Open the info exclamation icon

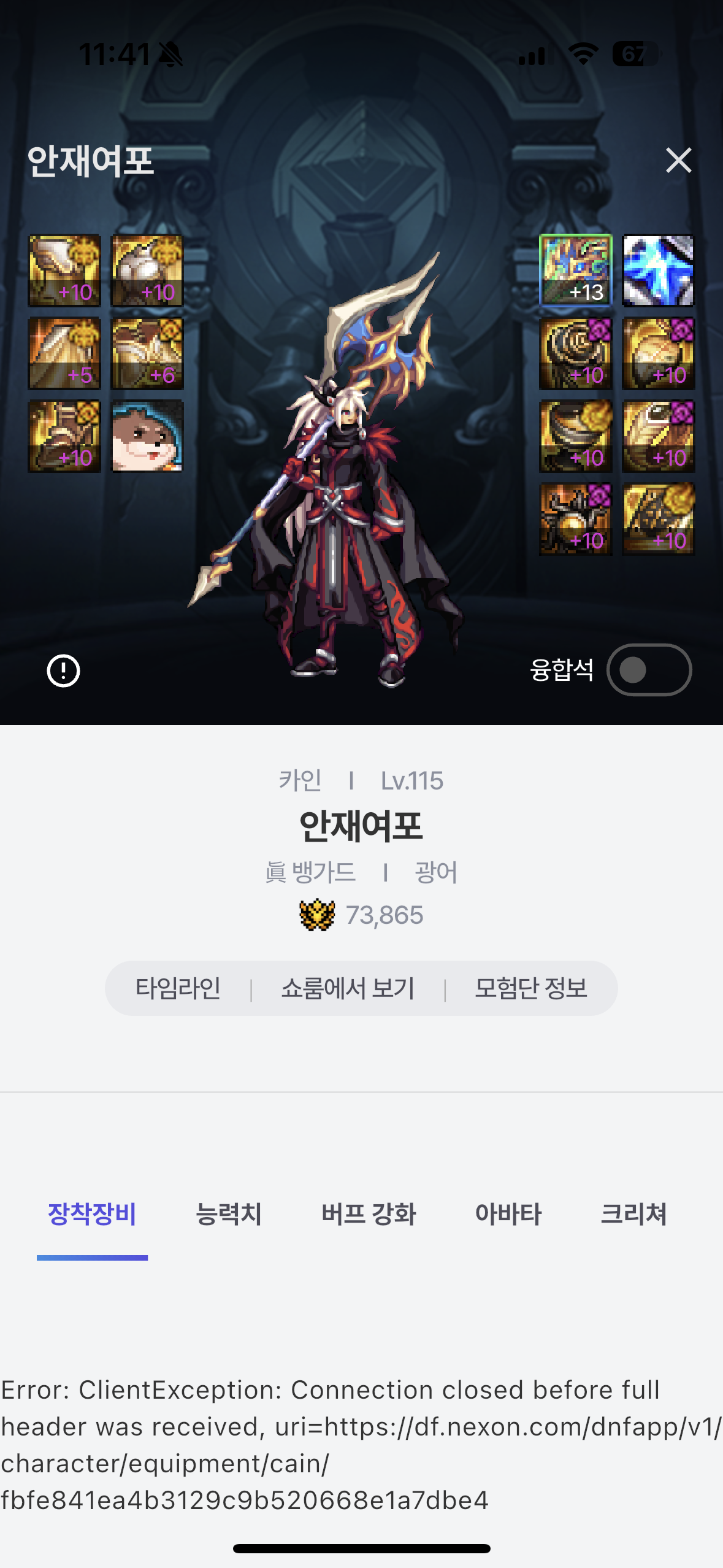coord(63,671)
